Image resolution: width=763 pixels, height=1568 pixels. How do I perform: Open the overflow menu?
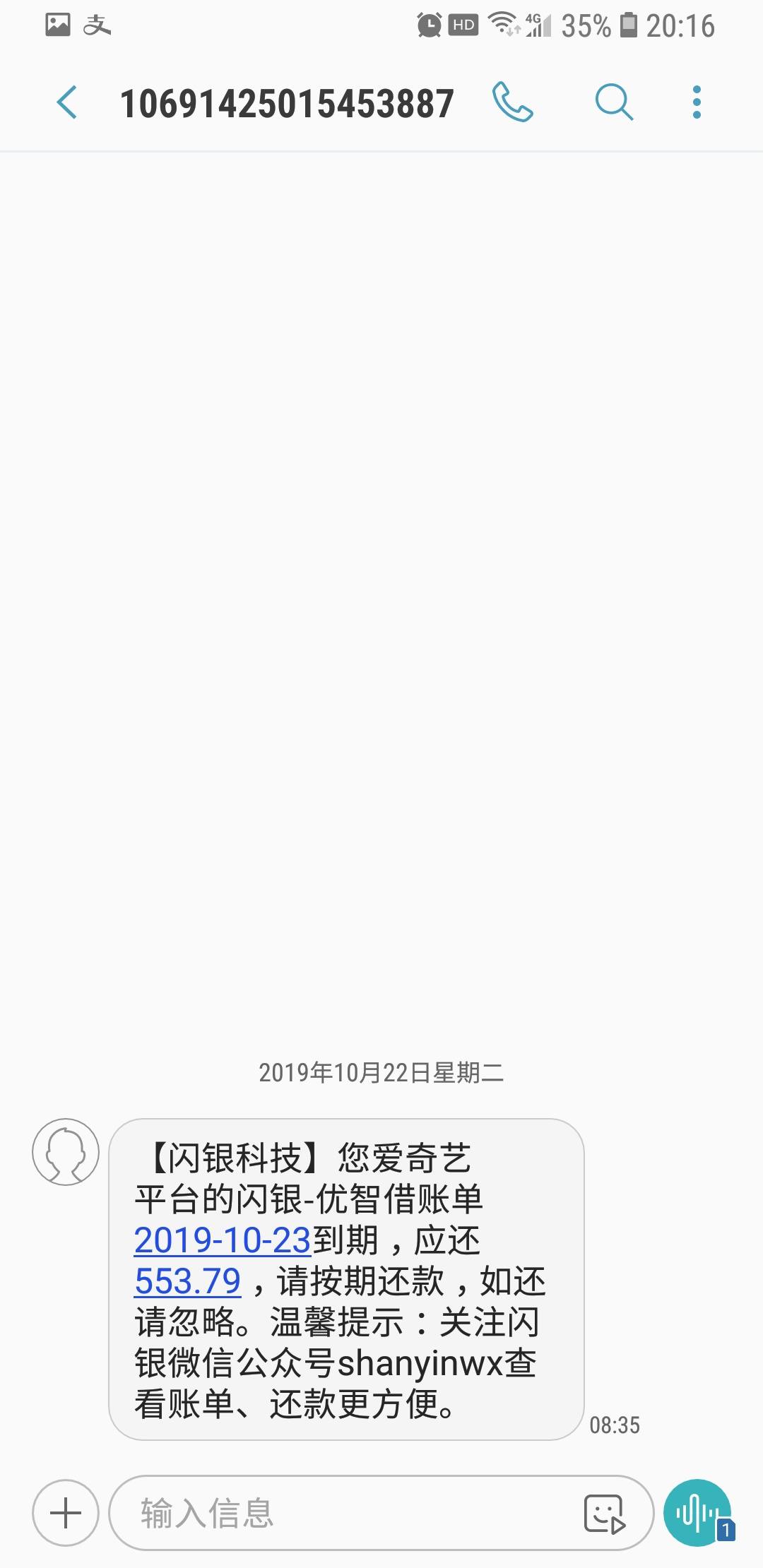(x=697, y=102)
